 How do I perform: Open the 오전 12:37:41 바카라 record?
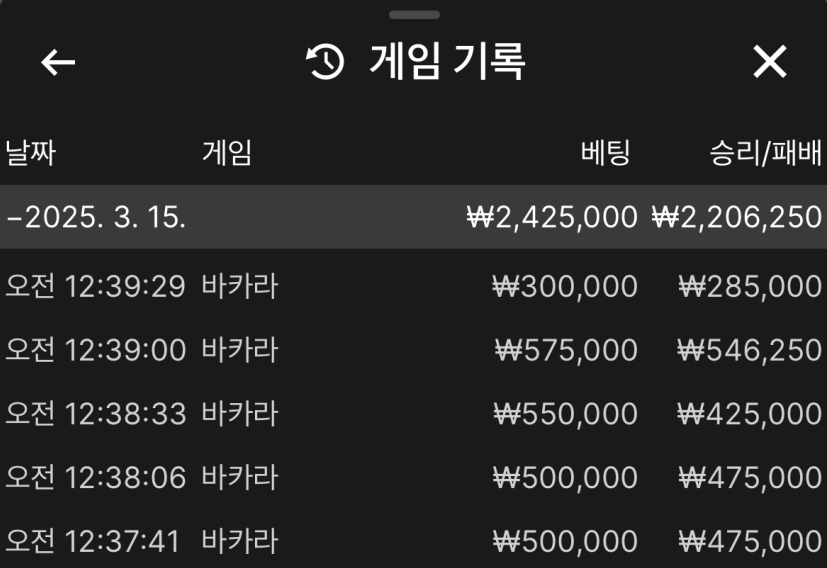413,542
